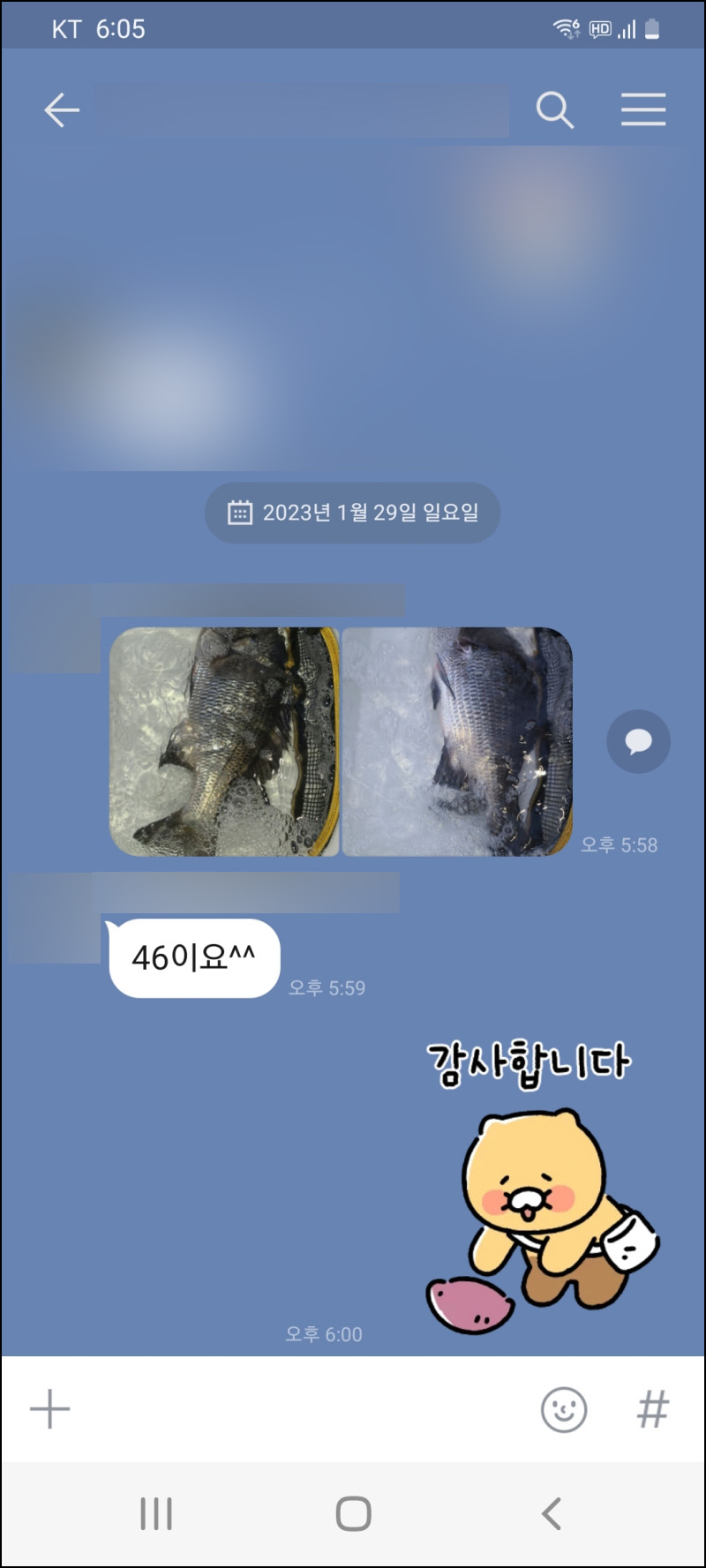This screenshot has height=1568, width=706.
Task: Open the plus attachment menu
Action: coord(50,1409)
